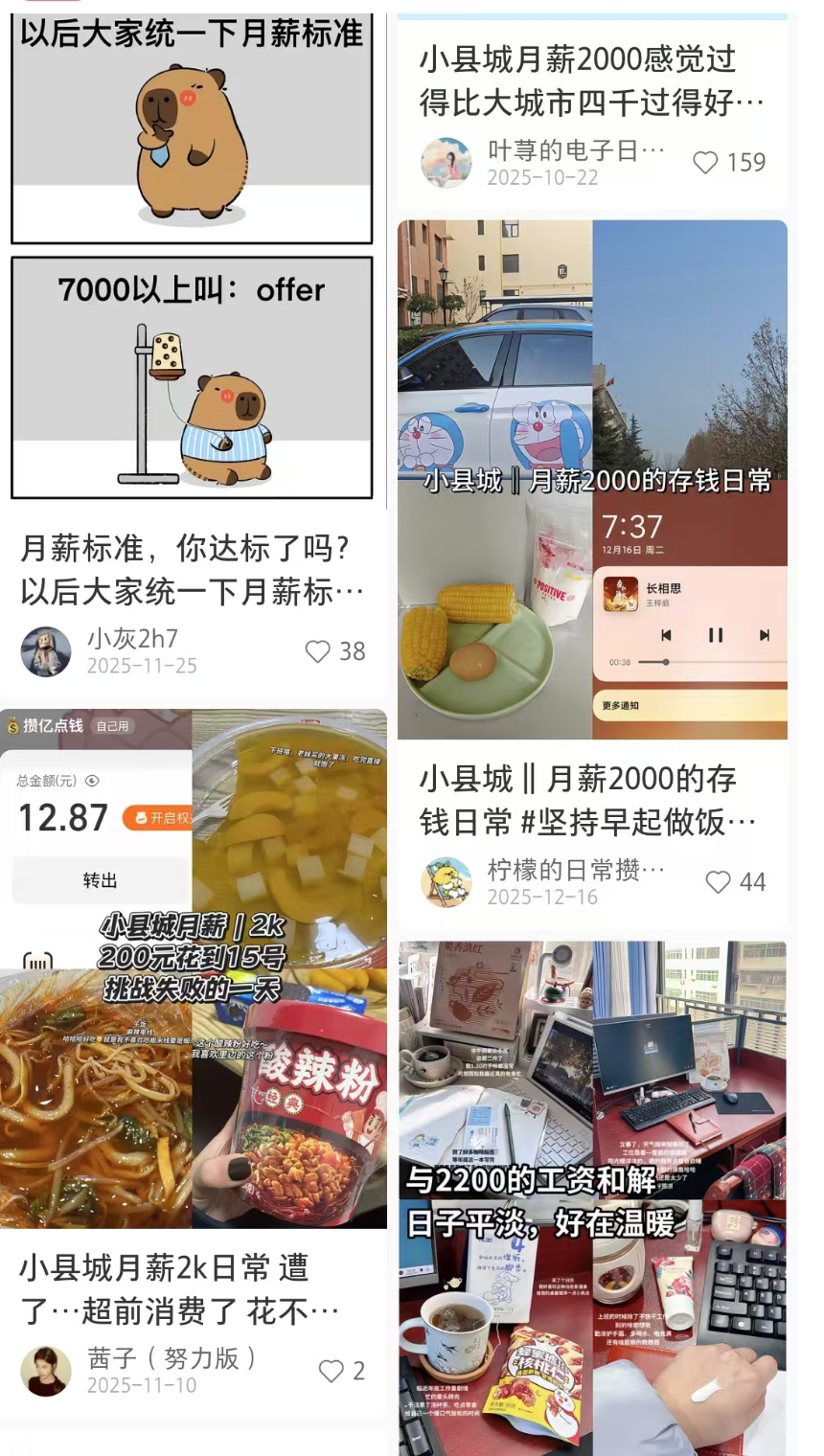Like 茜子's 月薪2k日常 post
824x1456 pixels.
coord(333,1371)
